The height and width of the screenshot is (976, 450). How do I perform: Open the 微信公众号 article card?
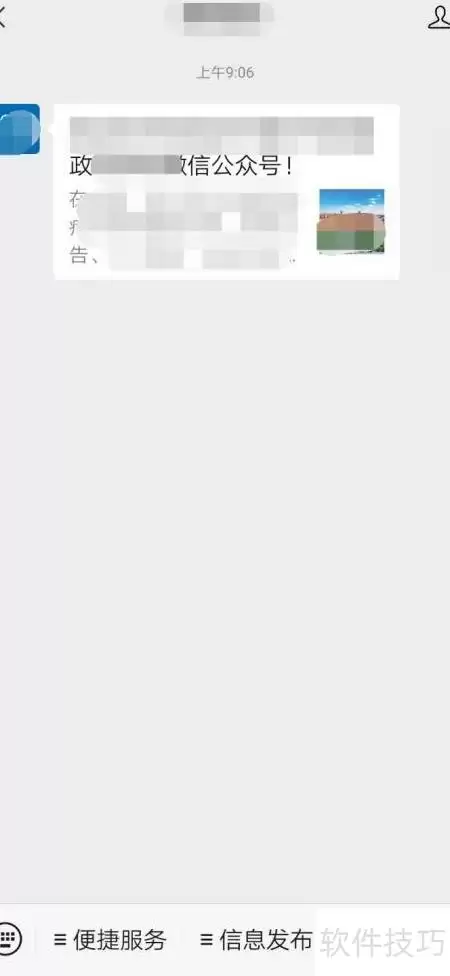pos(227,192)
